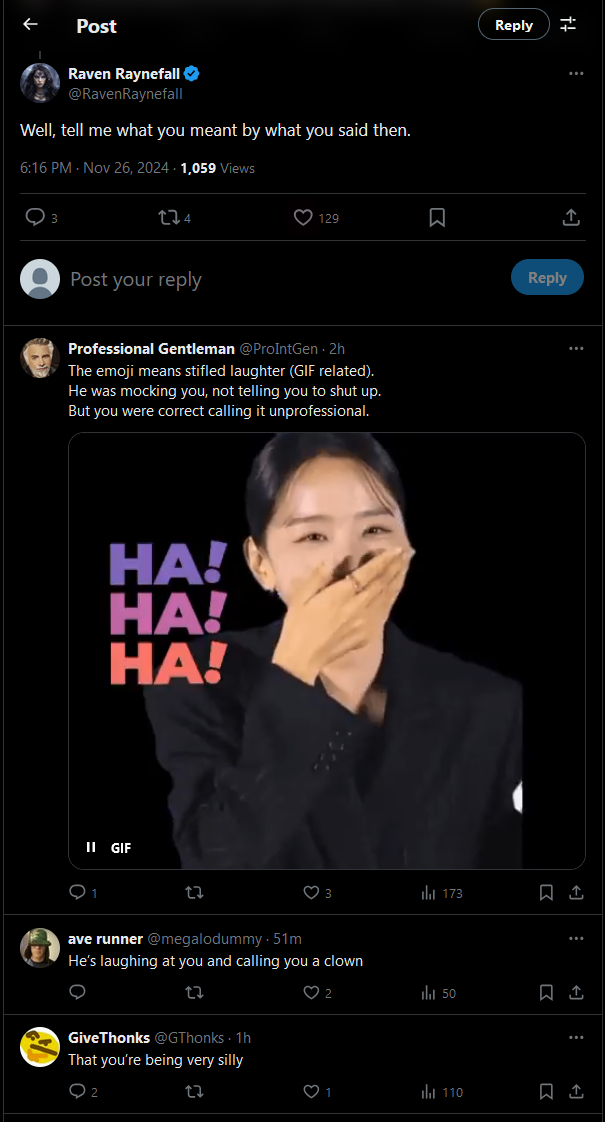Open overflow menu on Raven Raynefall's post
This screenshot has height=1122, width=605.
[576, 74]
